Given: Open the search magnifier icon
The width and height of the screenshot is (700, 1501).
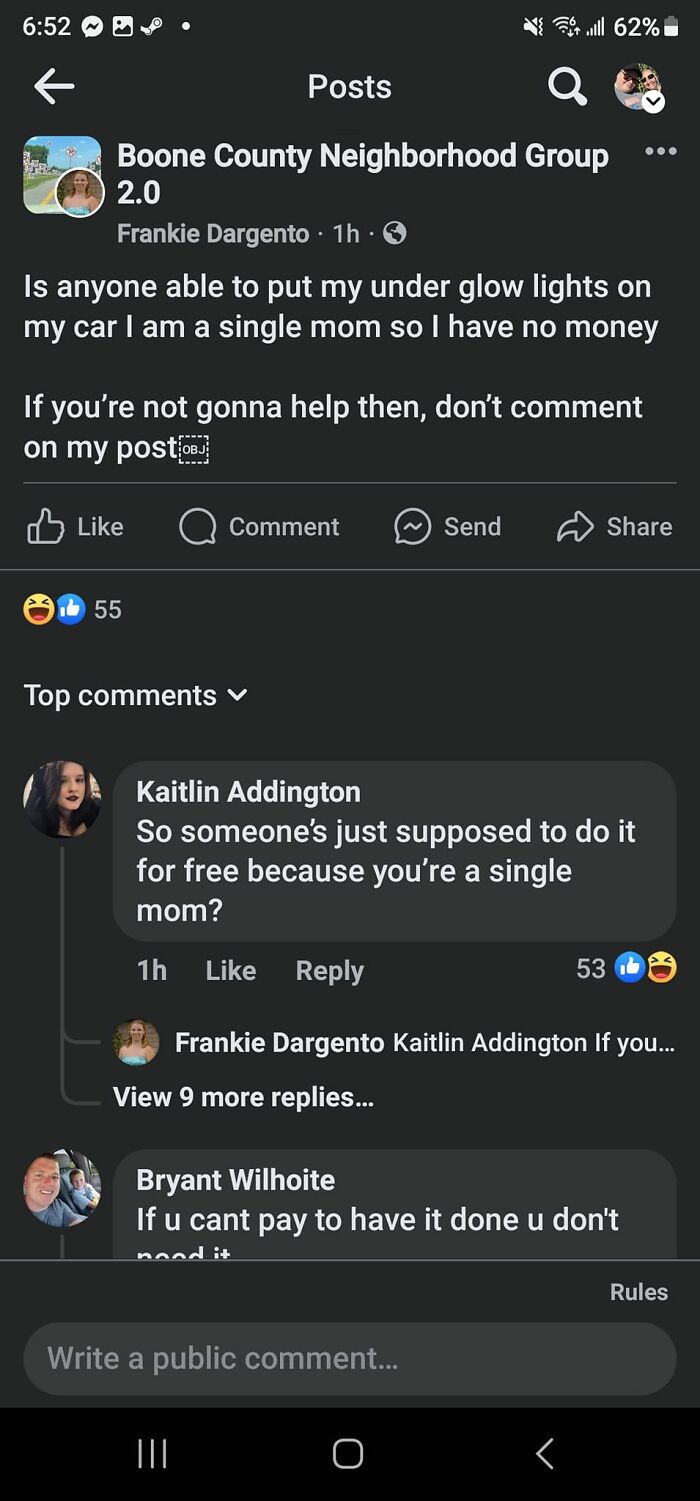Looking at the screenshot, I should [567, 87].
